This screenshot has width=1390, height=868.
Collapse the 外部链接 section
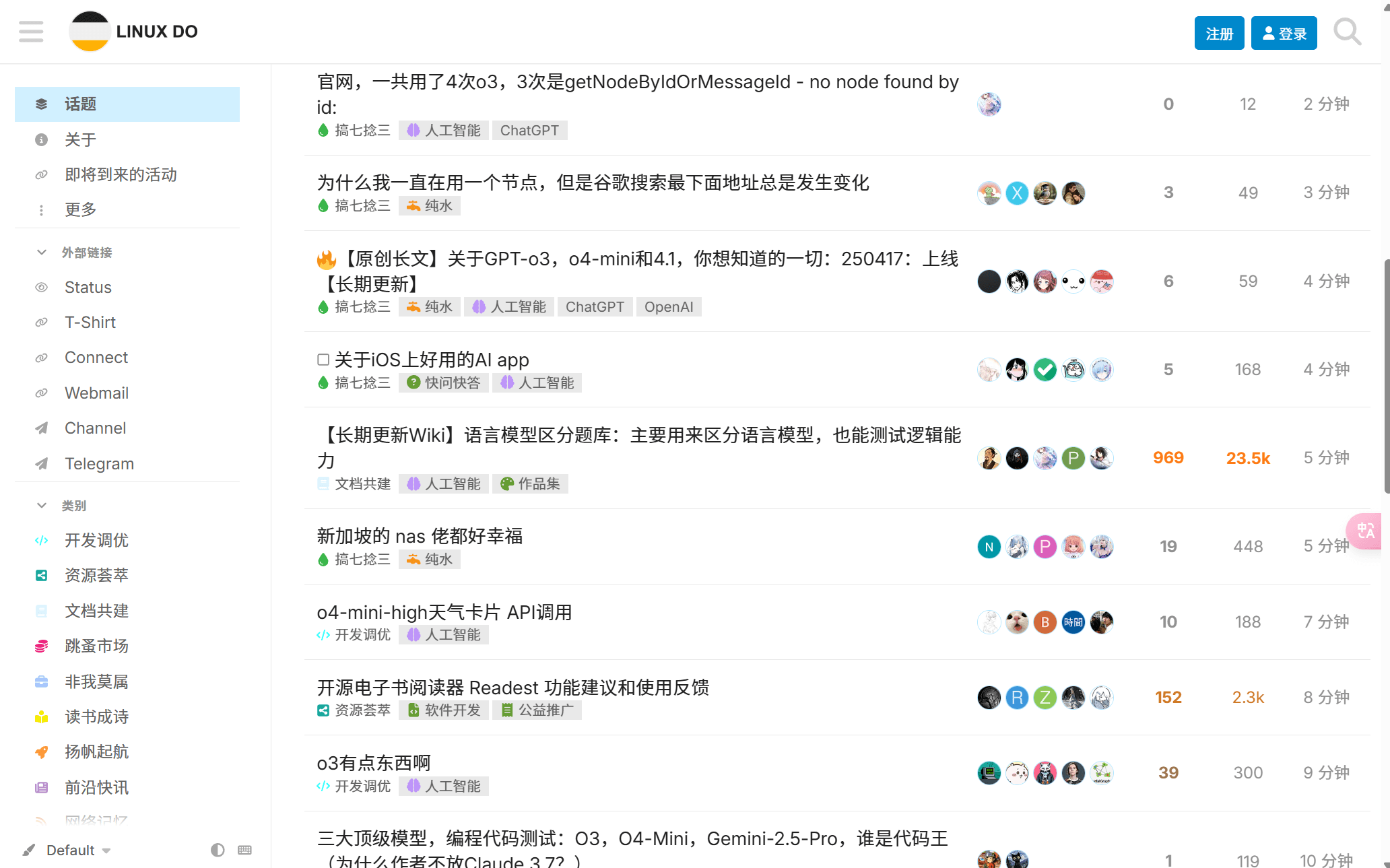click(42, 253)
